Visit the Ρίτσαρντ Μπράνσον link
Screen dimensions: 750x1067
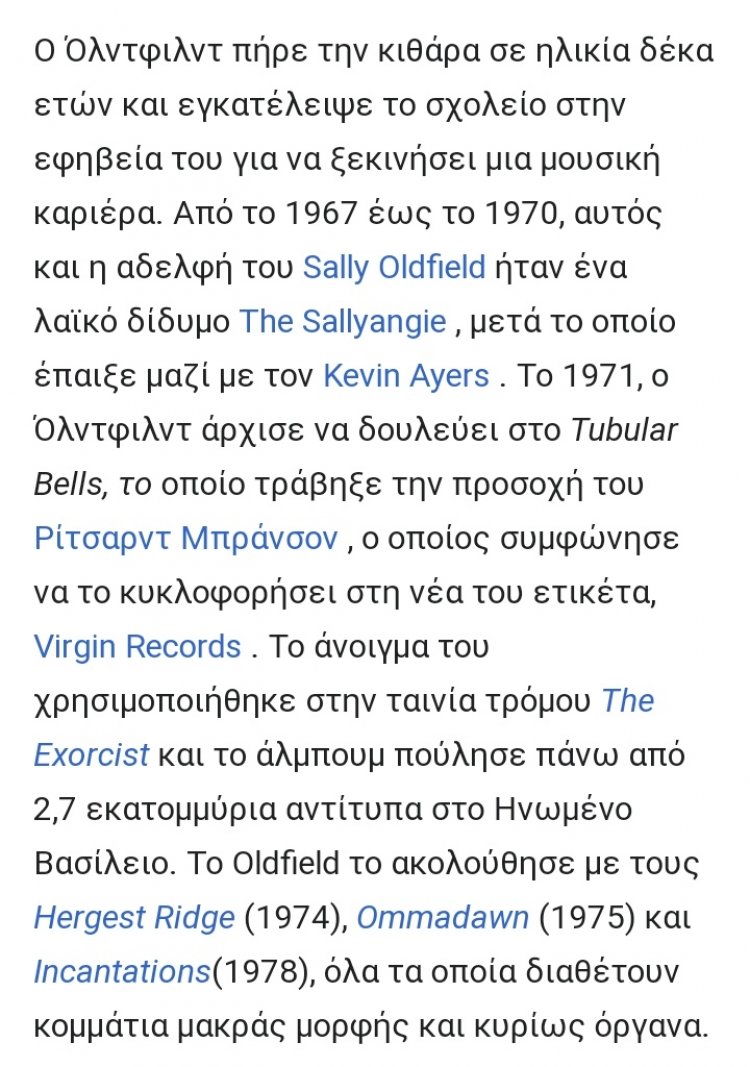point(186,538)
